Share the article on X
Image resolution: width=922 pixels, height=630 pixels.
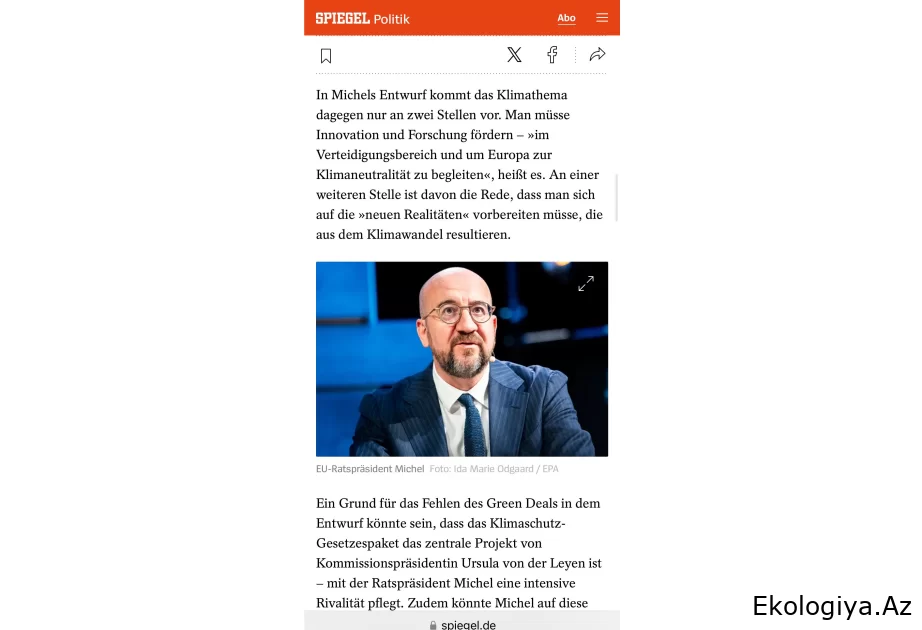pos(514,55)
